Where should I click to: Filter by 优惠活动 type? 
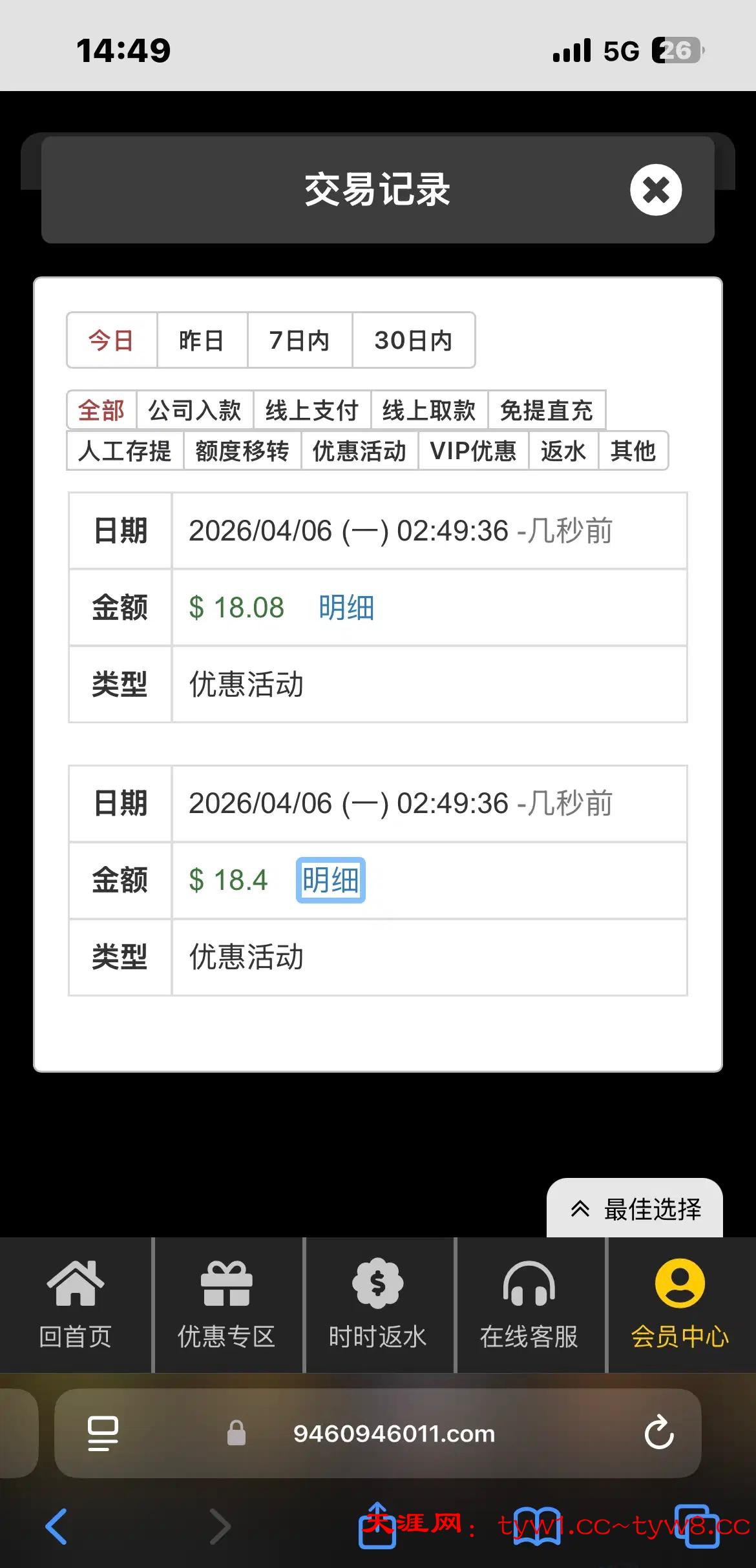coord(359,451)
